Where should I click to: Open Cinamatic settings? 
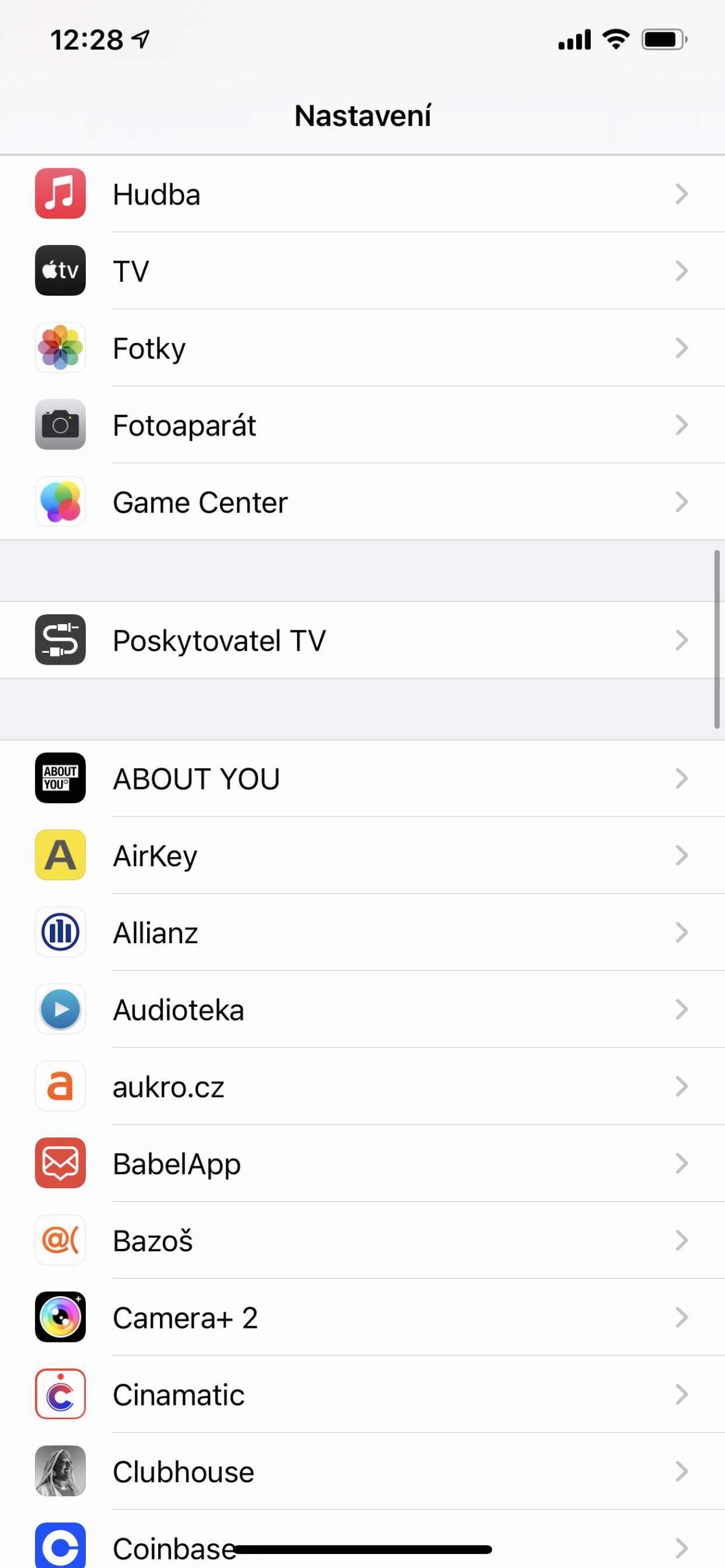tap(362, 1395)
